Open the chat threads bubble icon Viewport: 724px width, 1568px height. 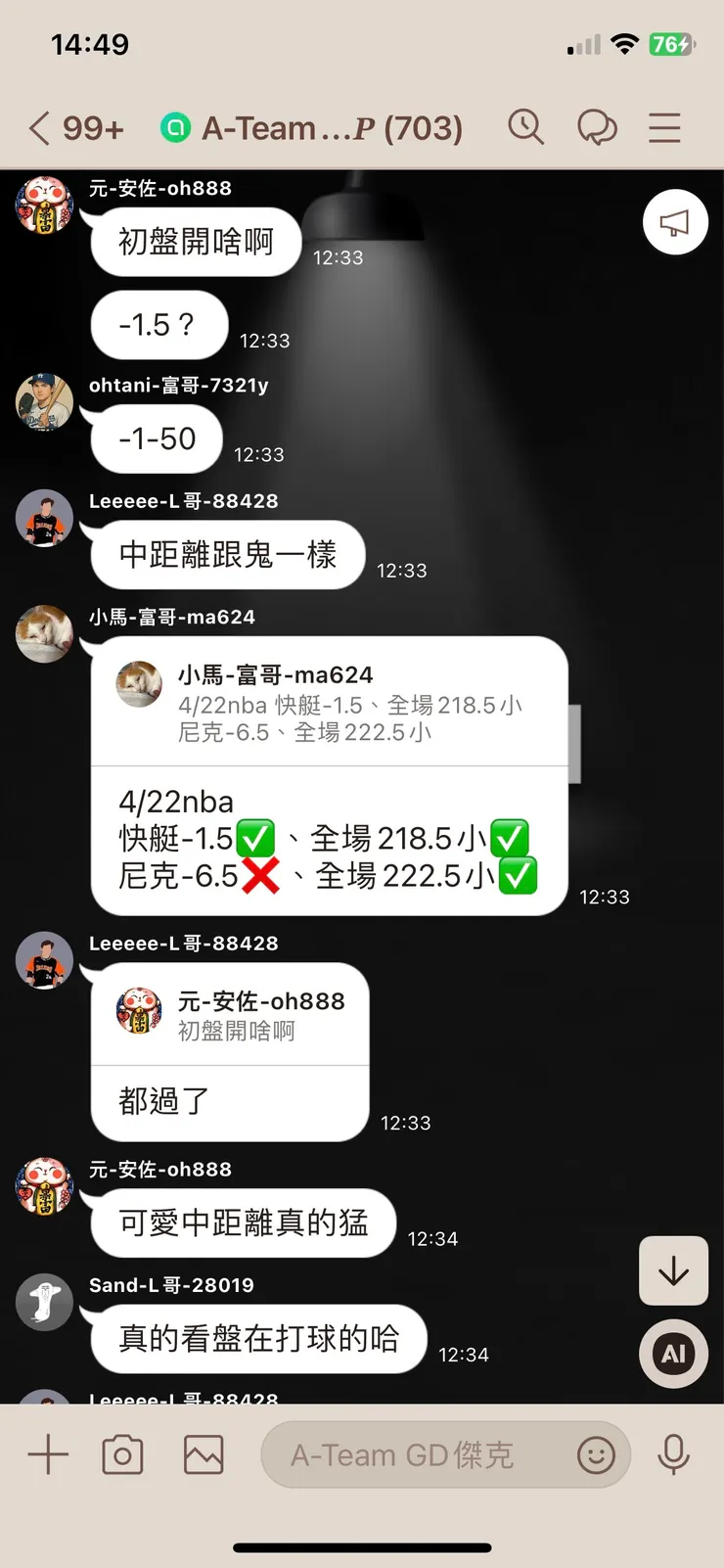tap(598, 127)
